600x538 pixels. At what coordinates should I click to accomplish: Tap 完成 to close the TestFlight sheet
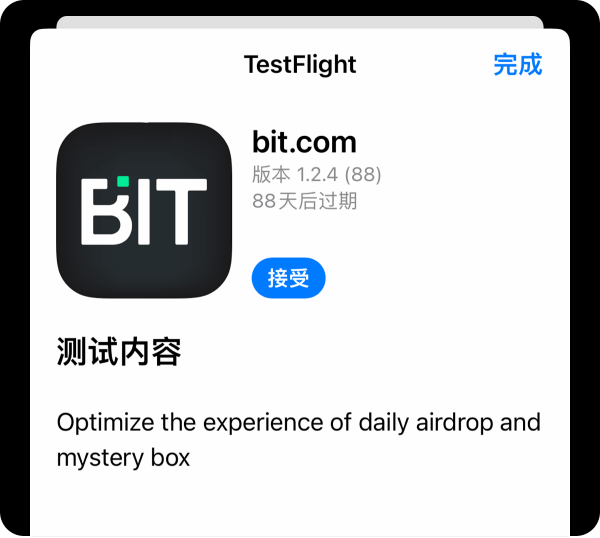click(517, 65)
